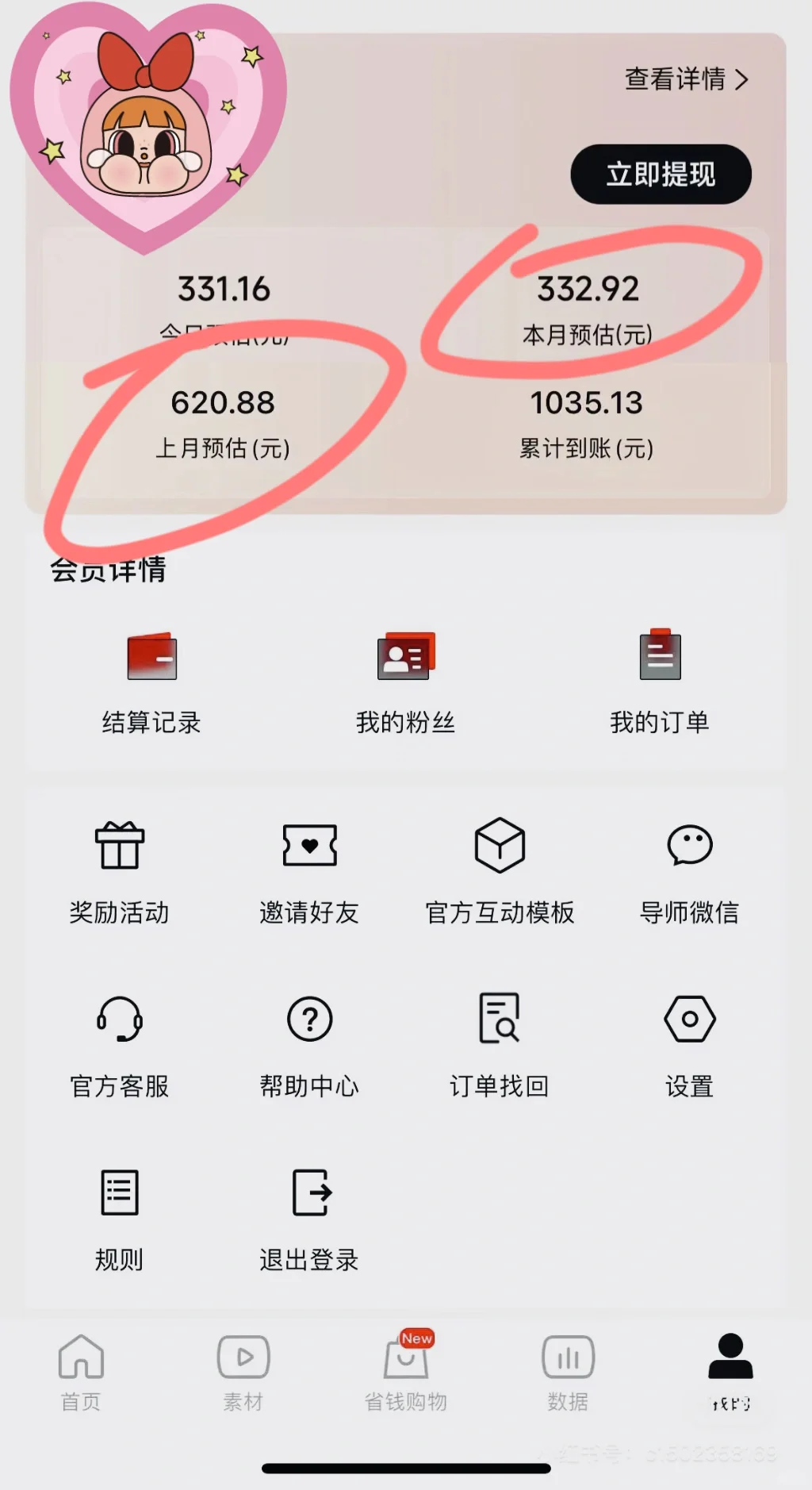Image resolution: width=812 pixels, height=1490 pixels.
Task: Open 奖励活动 reward activities
Action: 120,871
